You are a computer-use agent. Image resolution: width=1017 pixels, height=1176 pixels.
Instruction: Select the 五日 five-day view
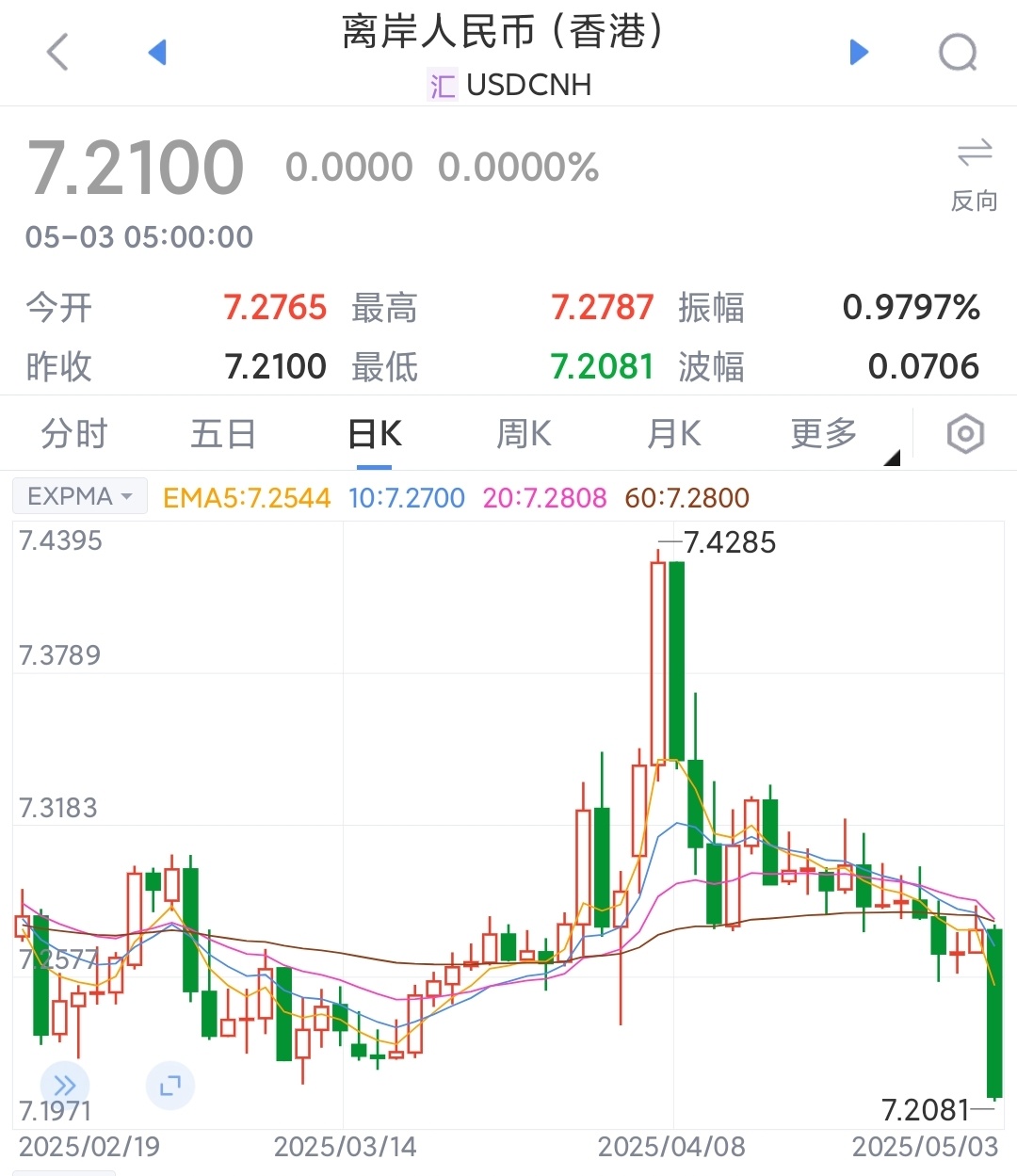(x=223, y=433)
